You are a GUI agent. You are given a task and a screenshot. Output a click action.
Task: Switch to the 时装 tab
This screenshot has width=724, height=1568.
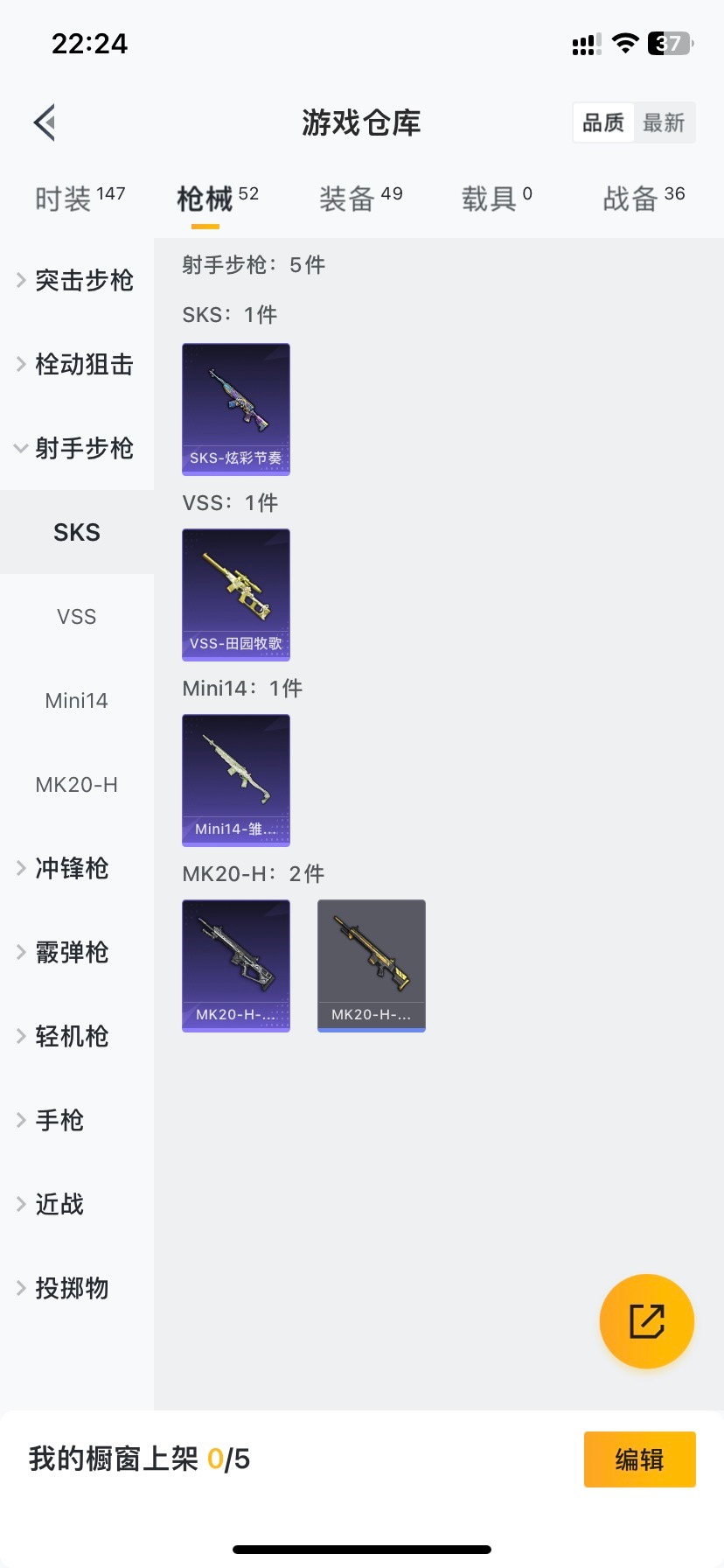pyautogui.click(x=80, y=199)
